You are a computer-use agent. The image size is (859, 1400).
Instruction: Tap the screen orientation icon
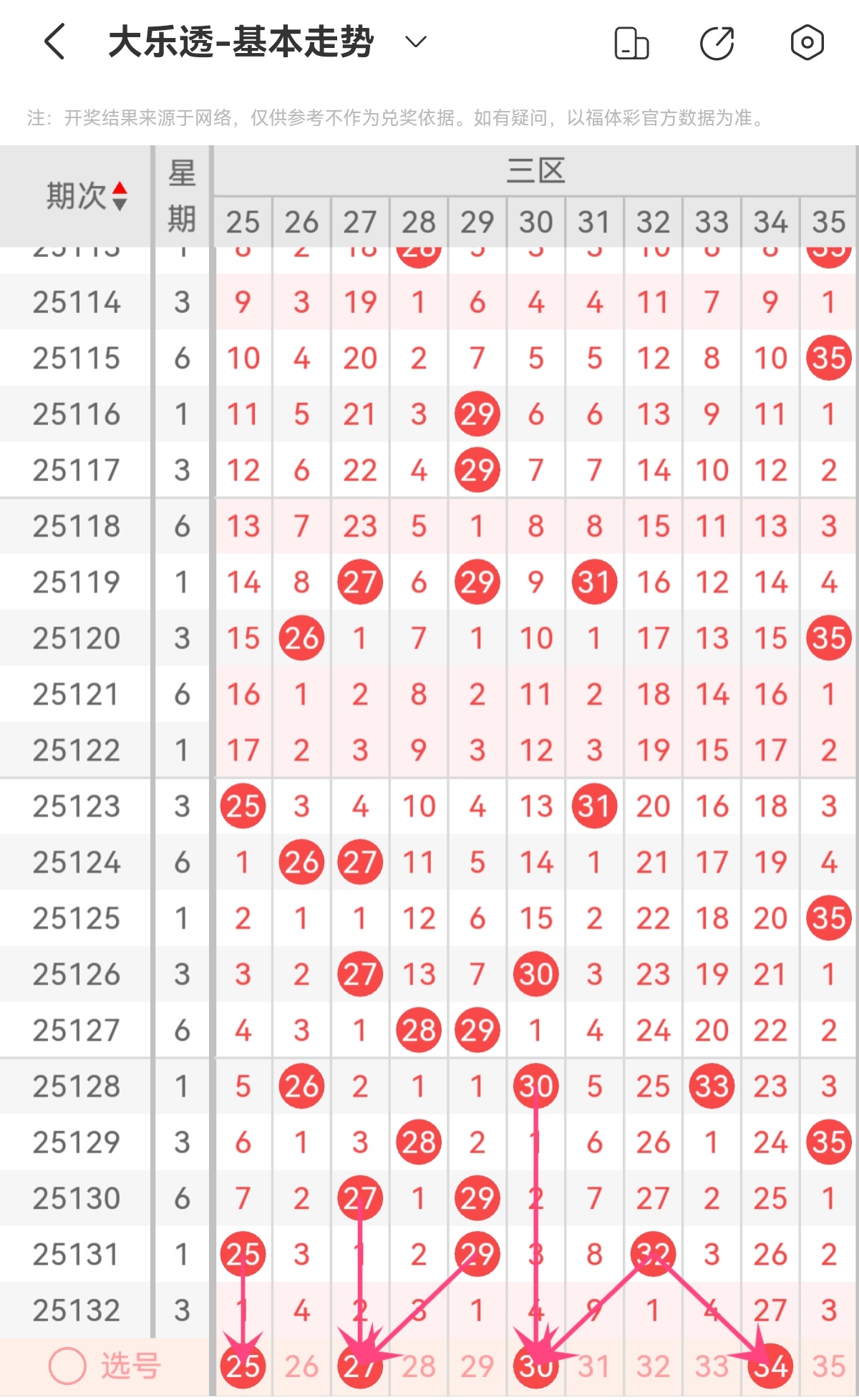click(x=631, y=43)
